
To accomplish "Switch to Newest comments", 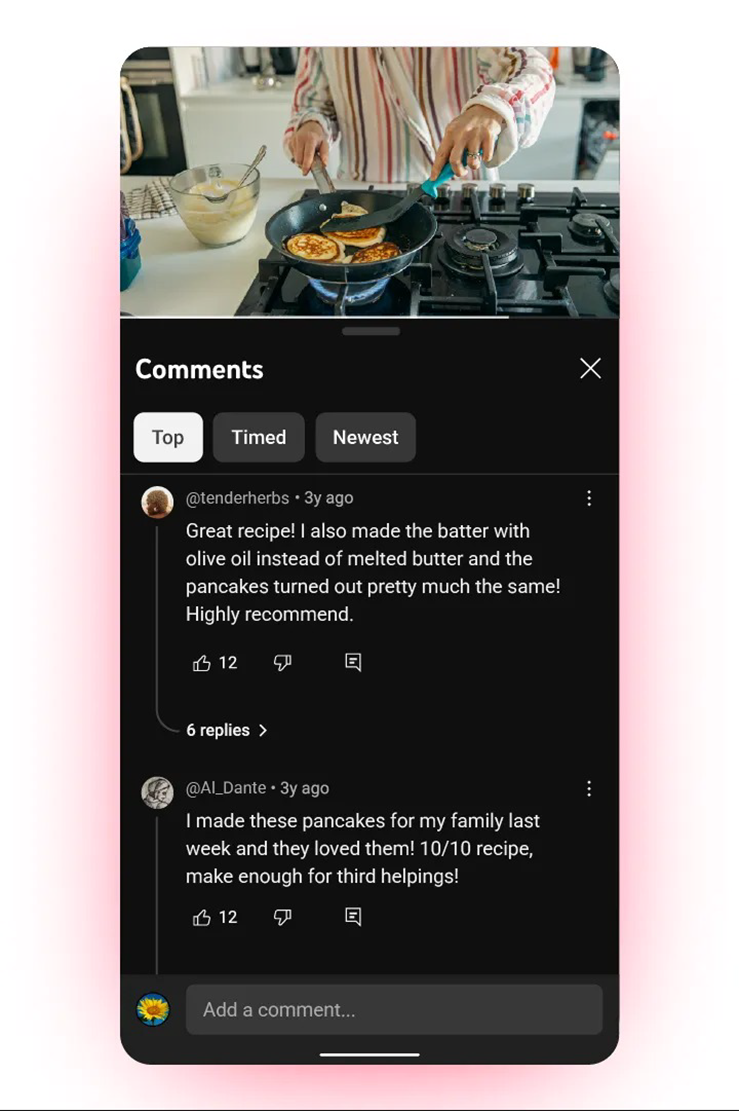I will point(365,437).
